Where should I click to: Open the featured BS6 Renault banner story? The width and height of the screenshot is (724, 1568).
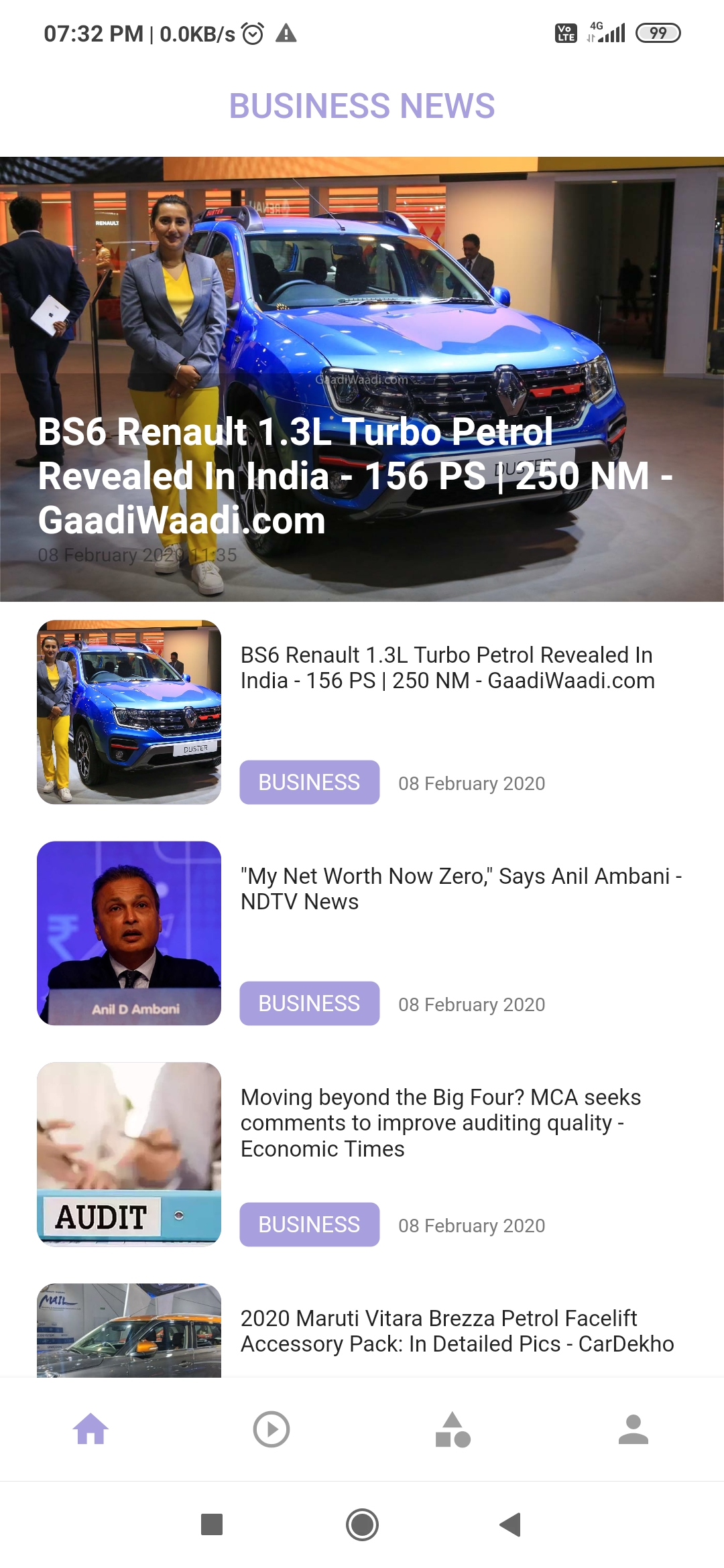[362, 379]
